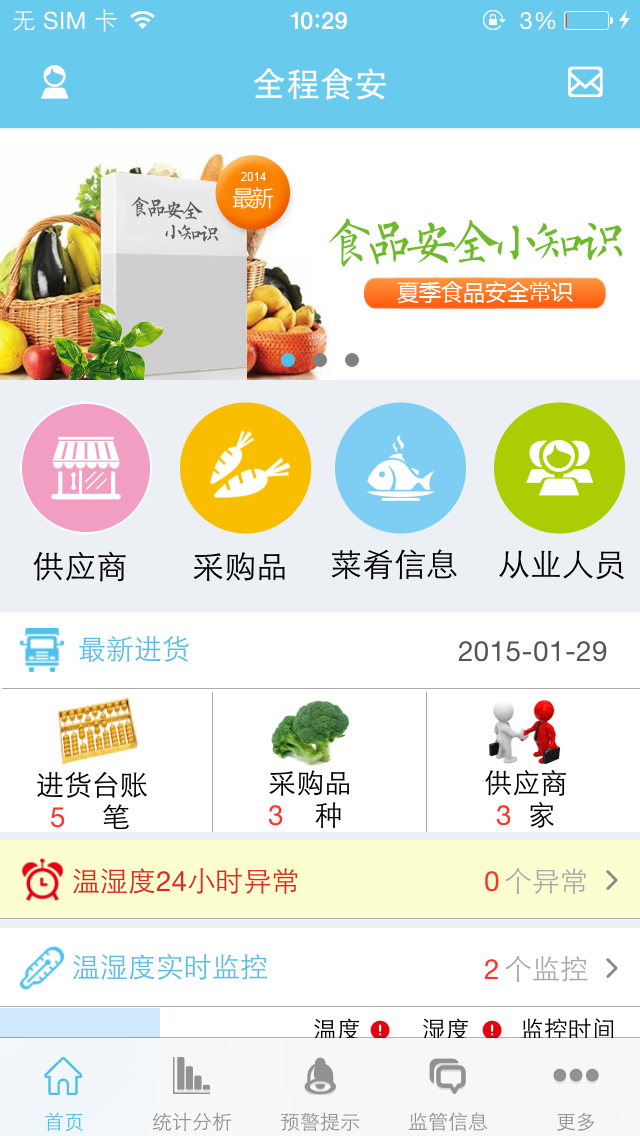Open the messages envelope icon
The image size is (640, 1136).
click(x=585, y=82)
